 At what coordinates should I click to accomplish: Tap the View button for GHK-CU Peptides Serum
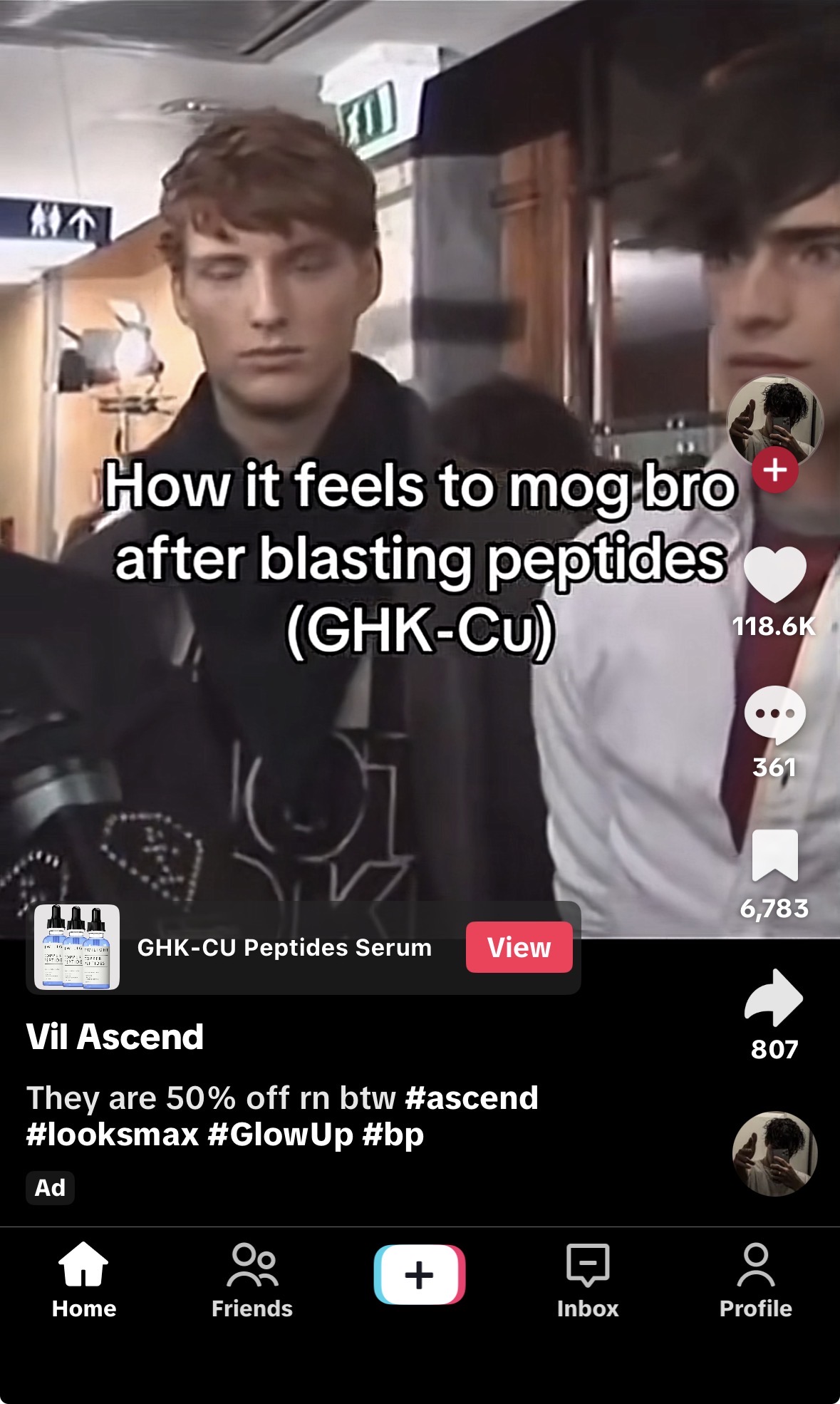point(519,947)
